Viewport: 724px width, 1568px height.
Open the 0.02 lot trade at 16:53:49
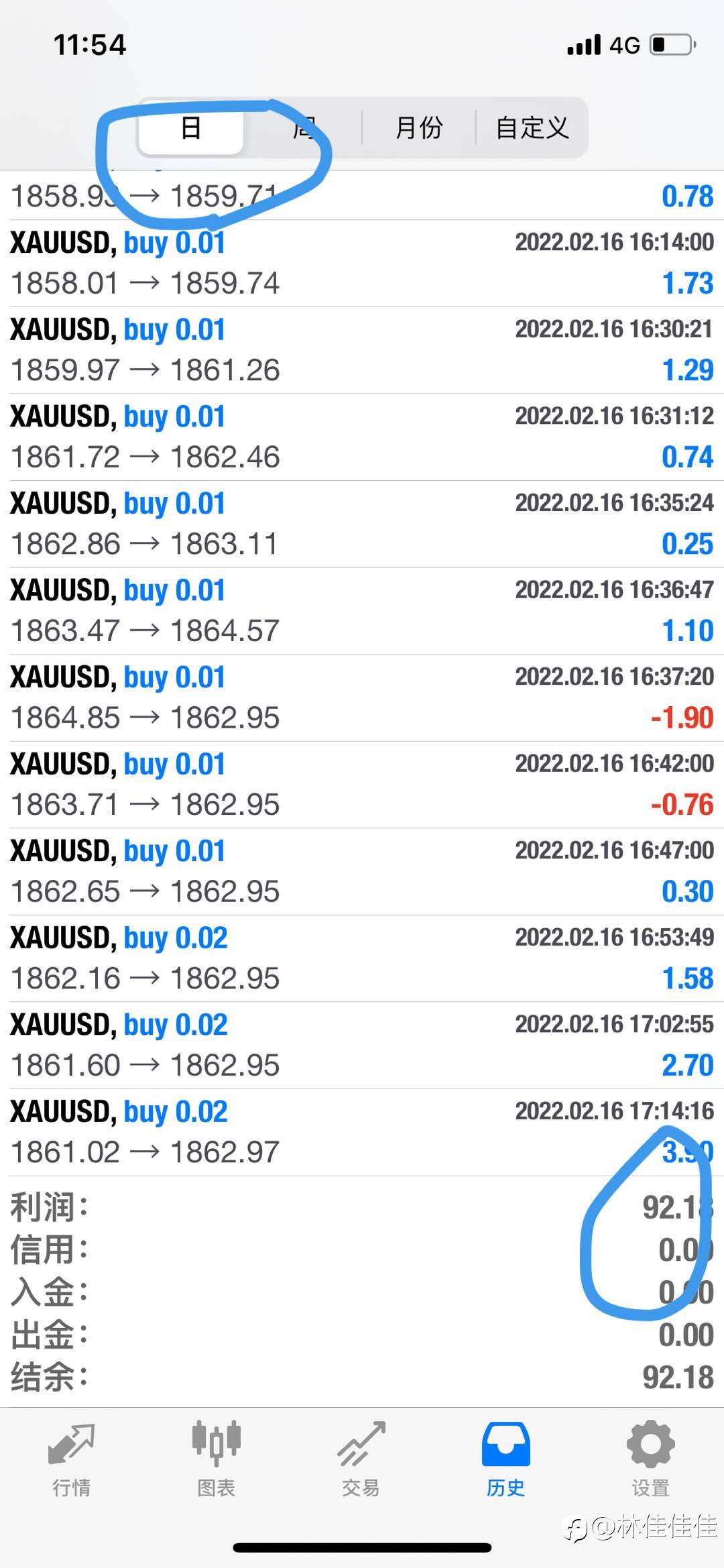coord(362,959)
